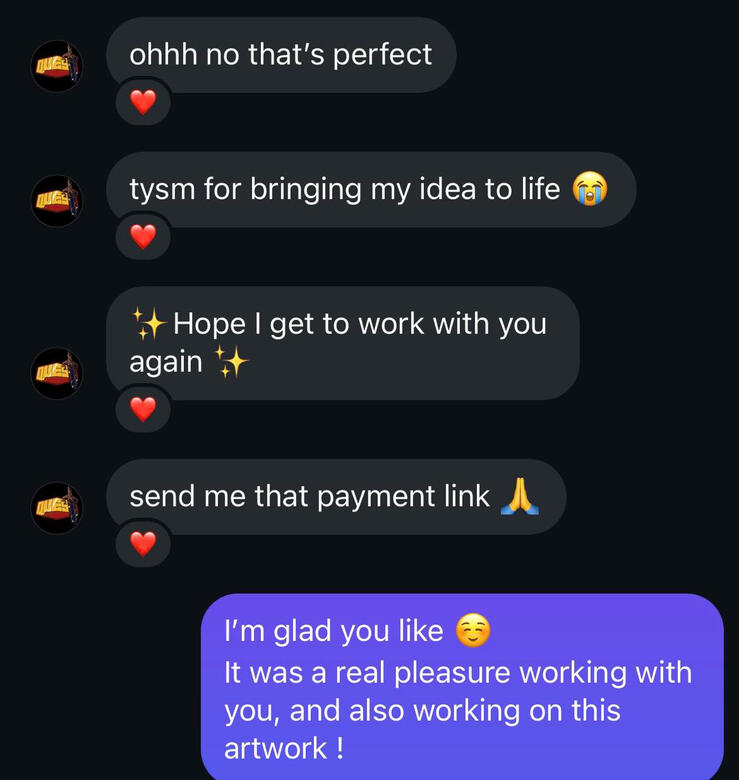View heart reaction under 'Hope I get to work'
This screenshot has width=739, height=780.
tap(144, 409)
